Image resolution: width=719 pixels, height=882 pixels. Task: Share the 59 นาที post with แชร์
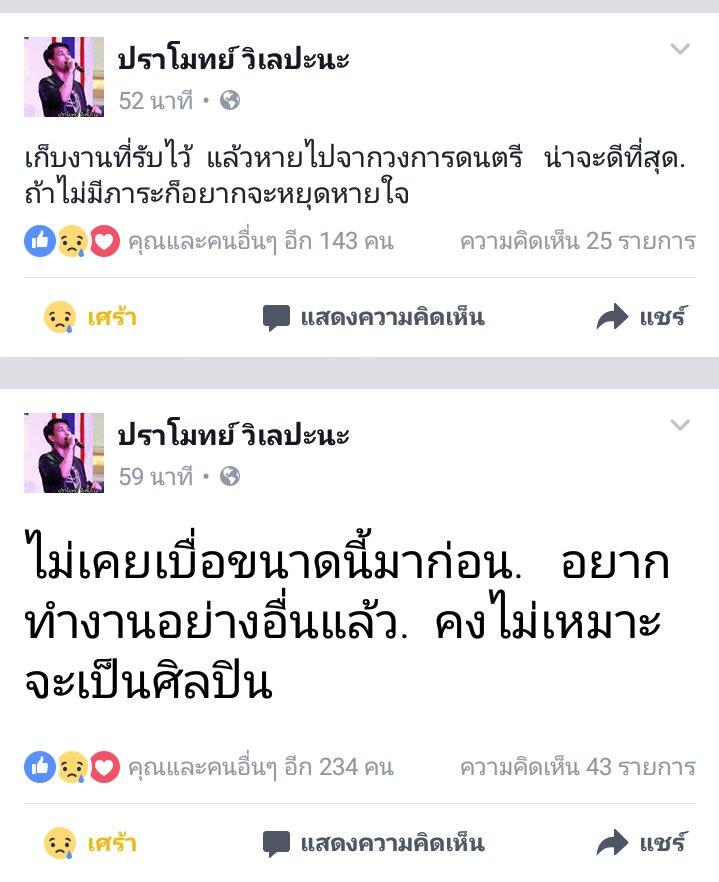[641, 843]
